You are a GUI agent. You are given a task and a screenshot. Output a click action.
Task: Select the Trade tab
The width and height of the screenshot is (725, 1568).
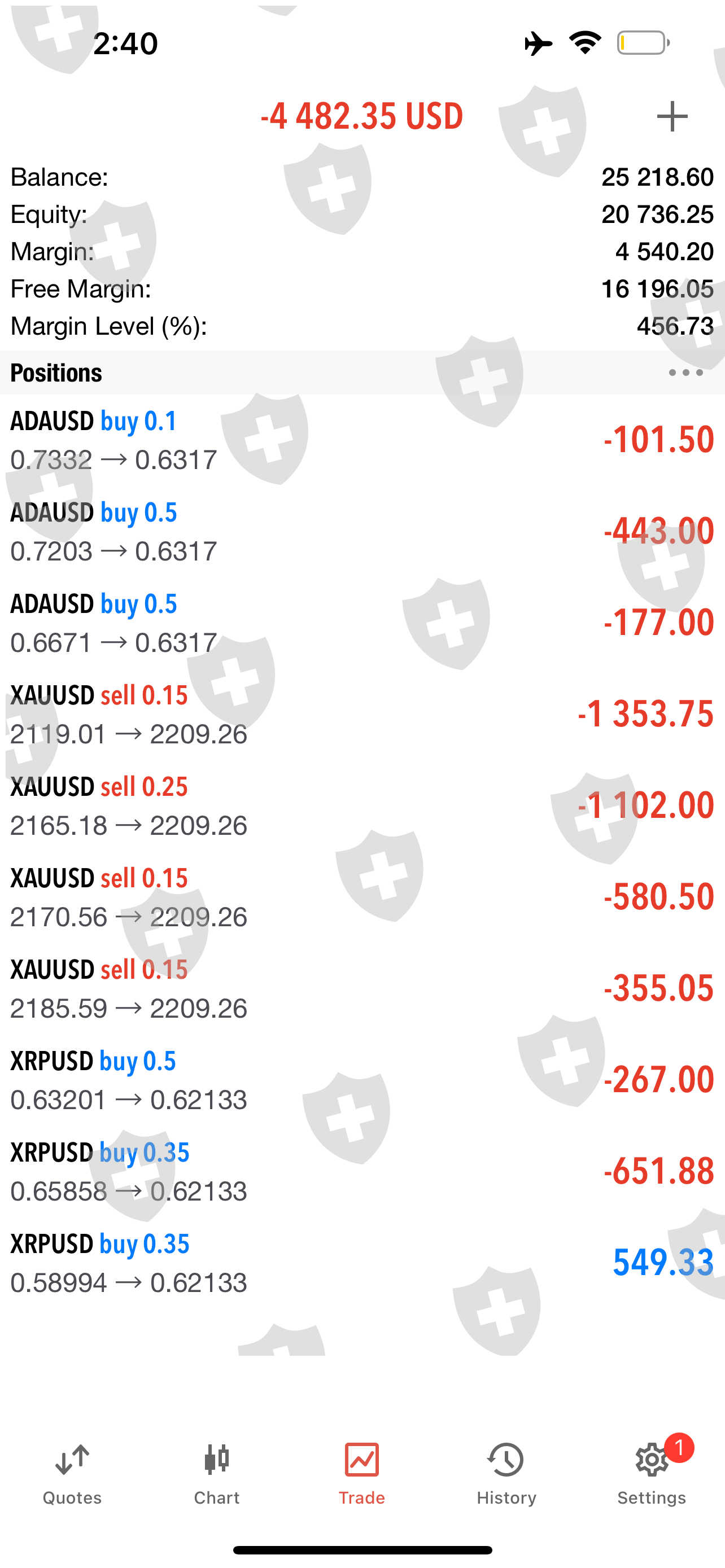361,1473
